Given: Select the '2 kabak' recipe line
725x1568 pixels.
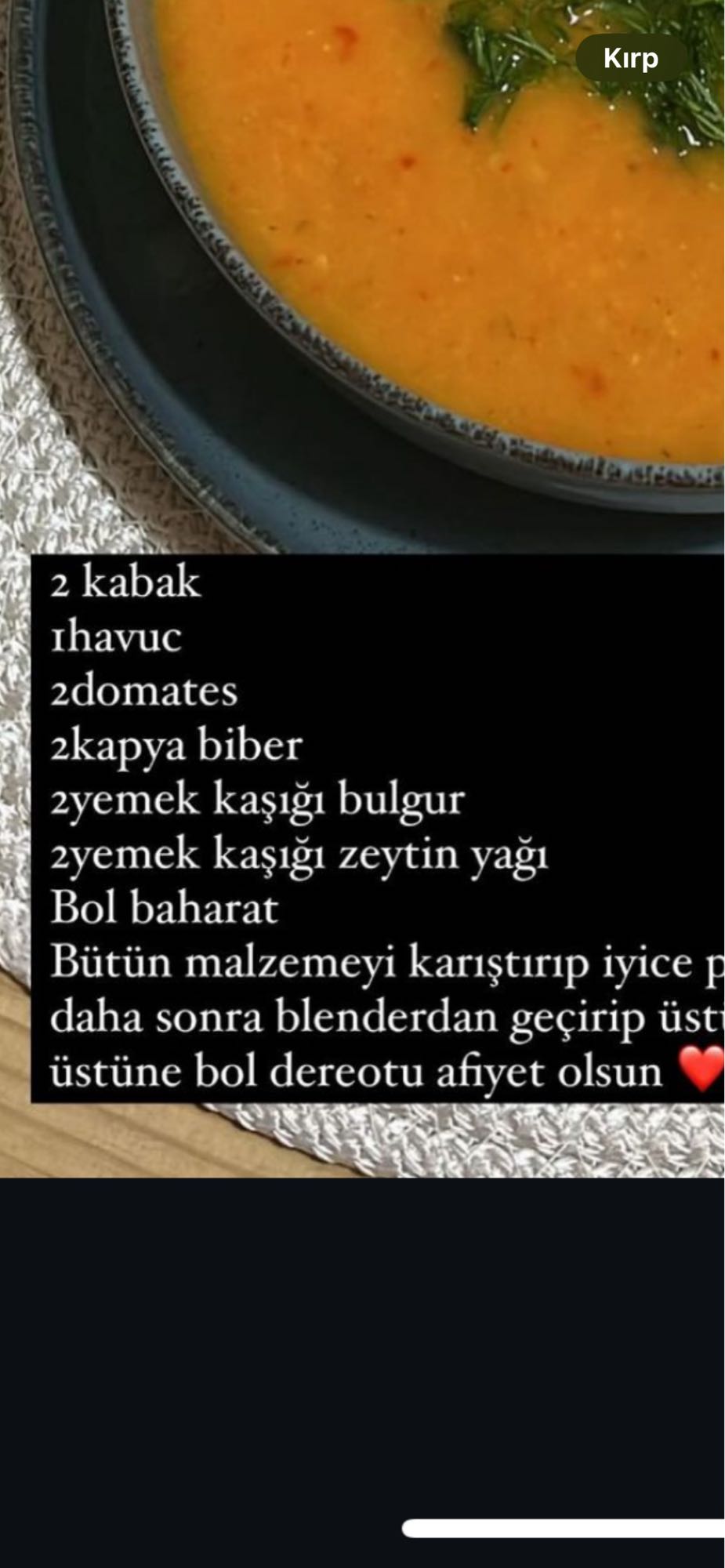Looking at the screenshot, I should pos(125,582).
